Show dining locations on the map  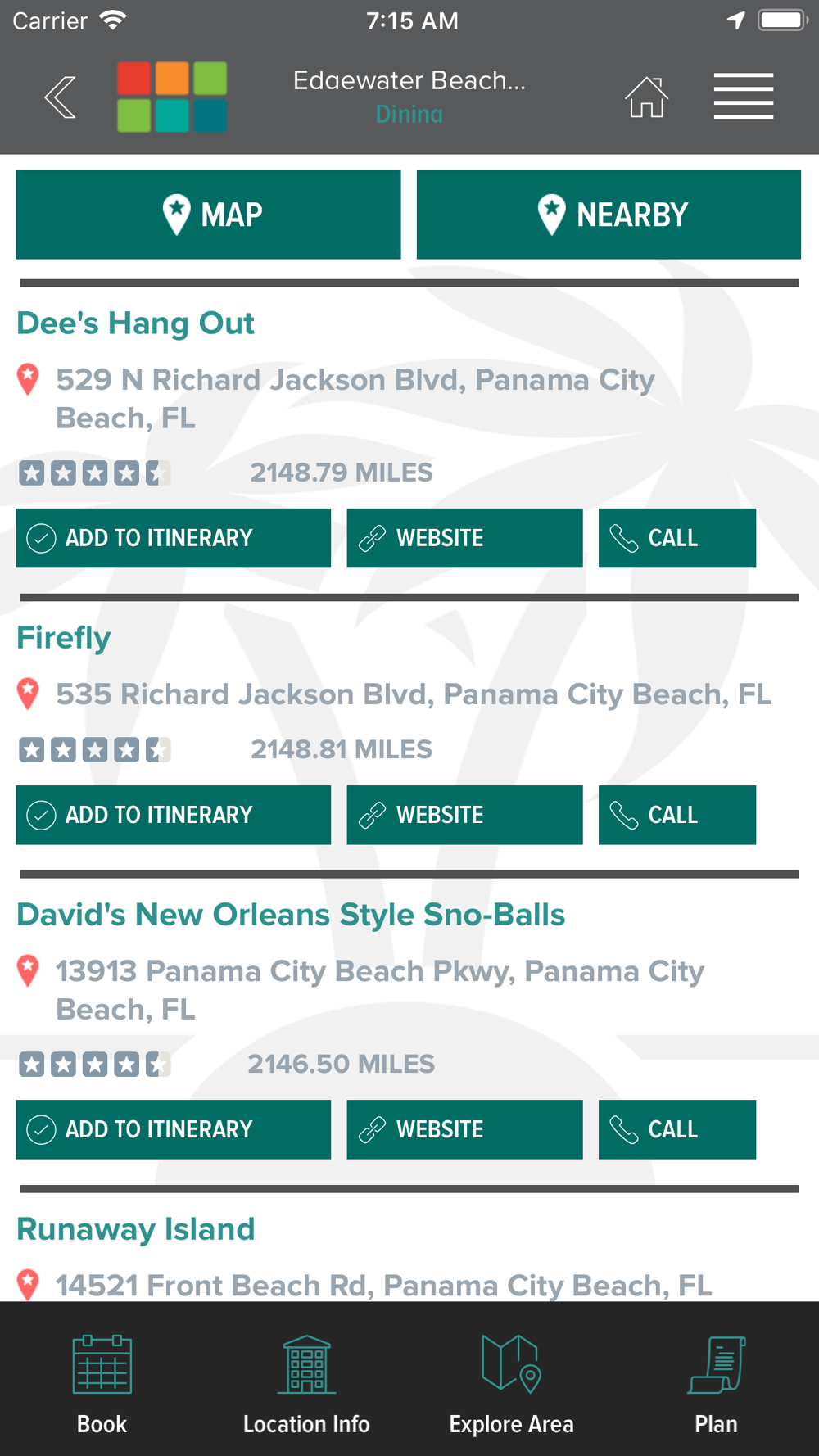click(x=208, y=215)
